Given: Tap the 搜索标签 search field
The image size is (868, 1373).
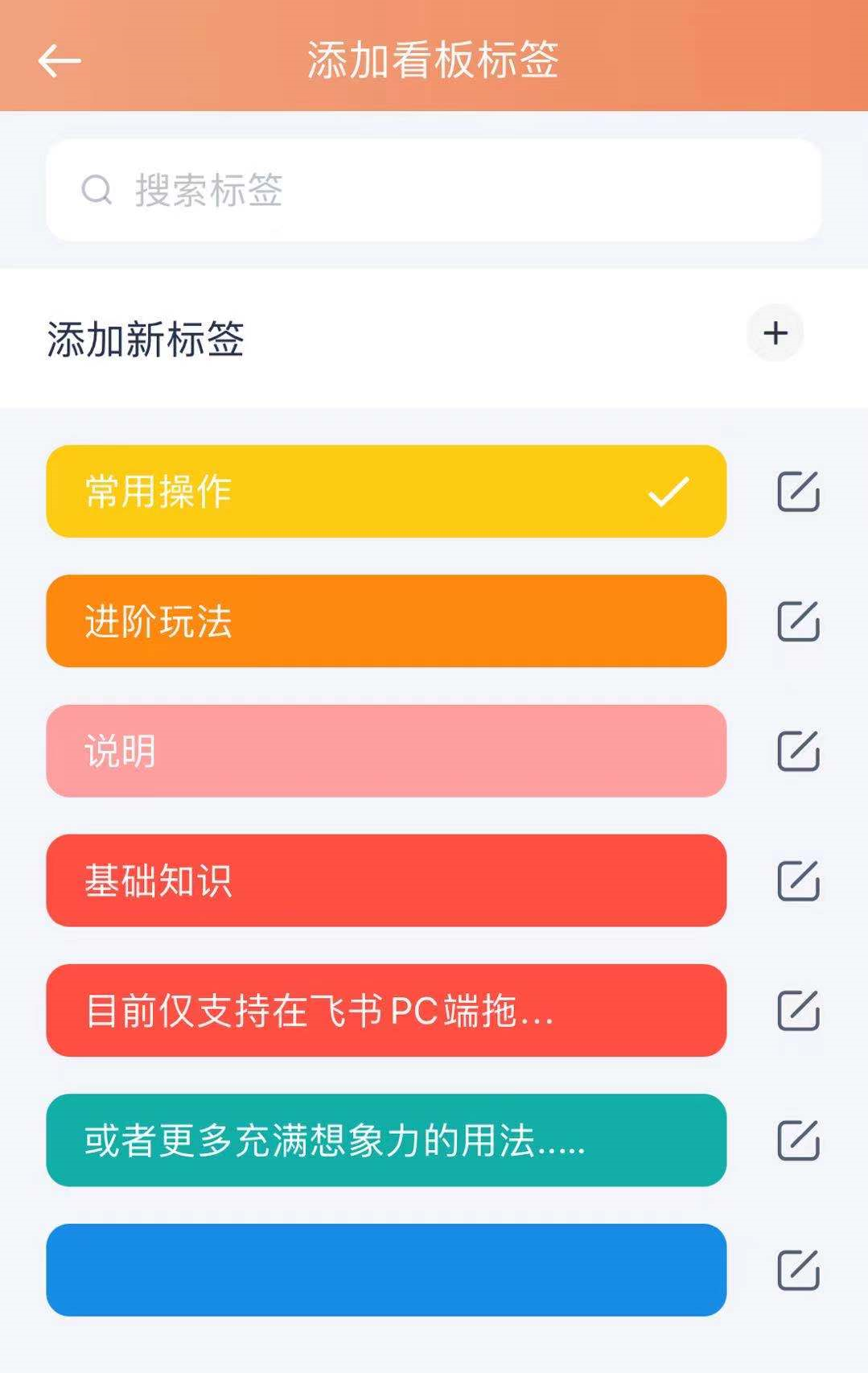Looking at the screenshot, I should [x=434, y=191].
